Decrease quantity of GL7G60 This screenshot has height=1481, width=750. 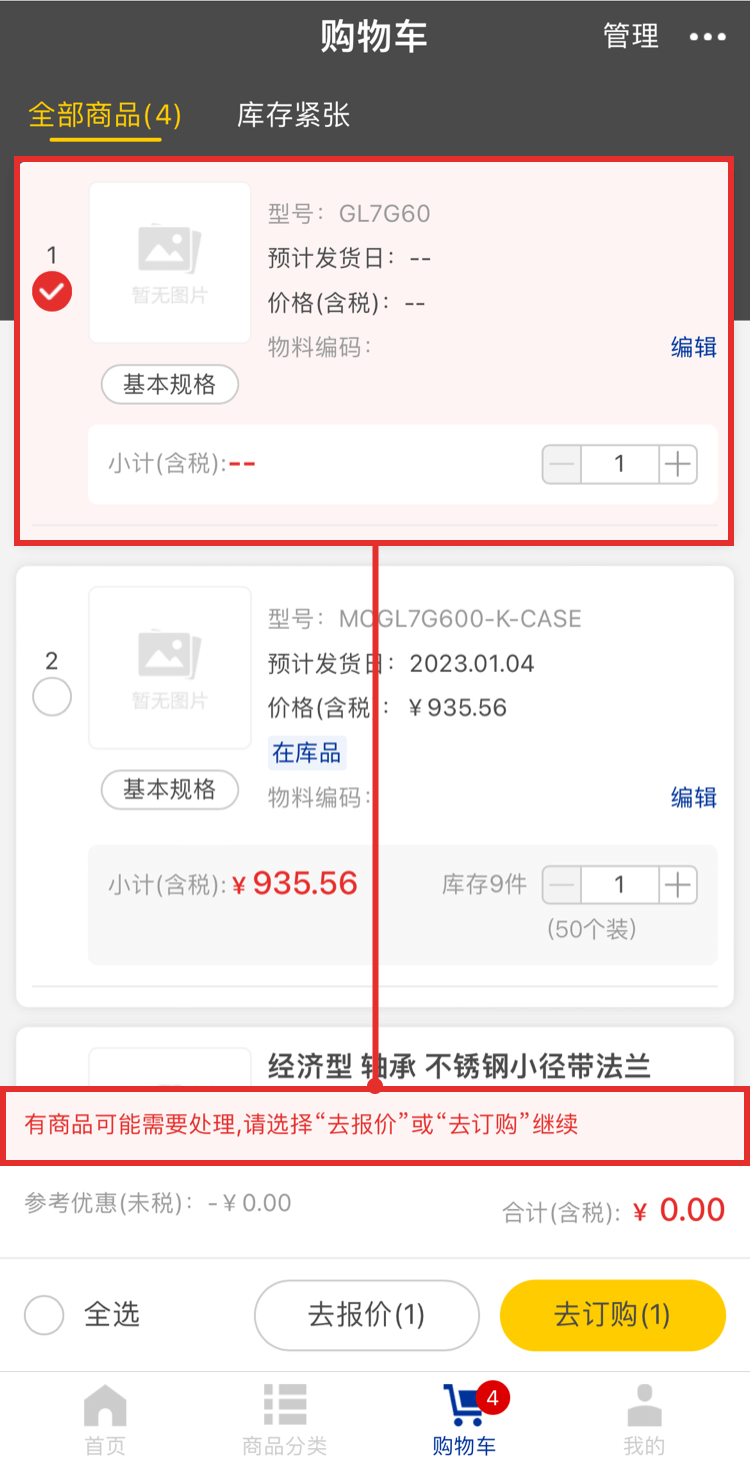(562, 464)
